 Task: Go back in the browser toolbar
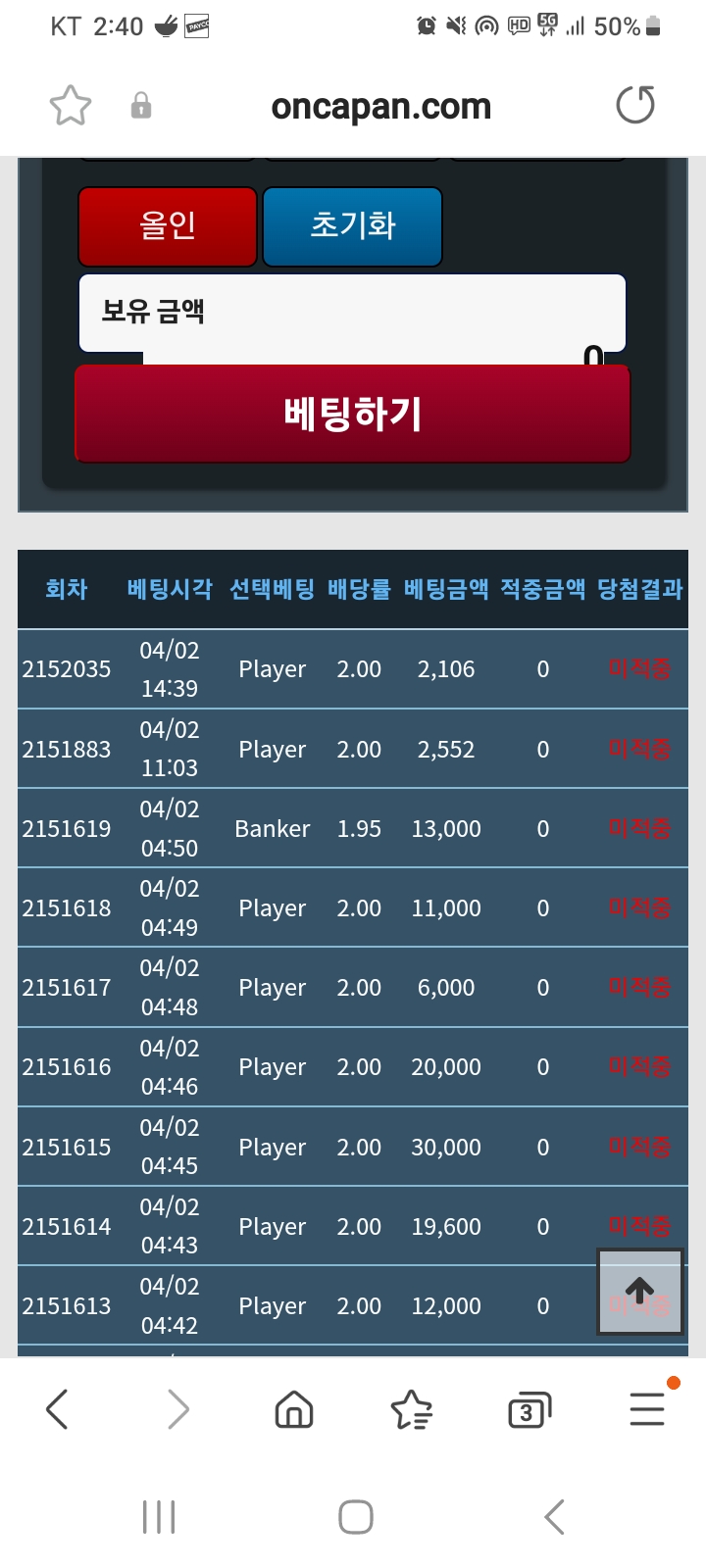point(58,1410)
